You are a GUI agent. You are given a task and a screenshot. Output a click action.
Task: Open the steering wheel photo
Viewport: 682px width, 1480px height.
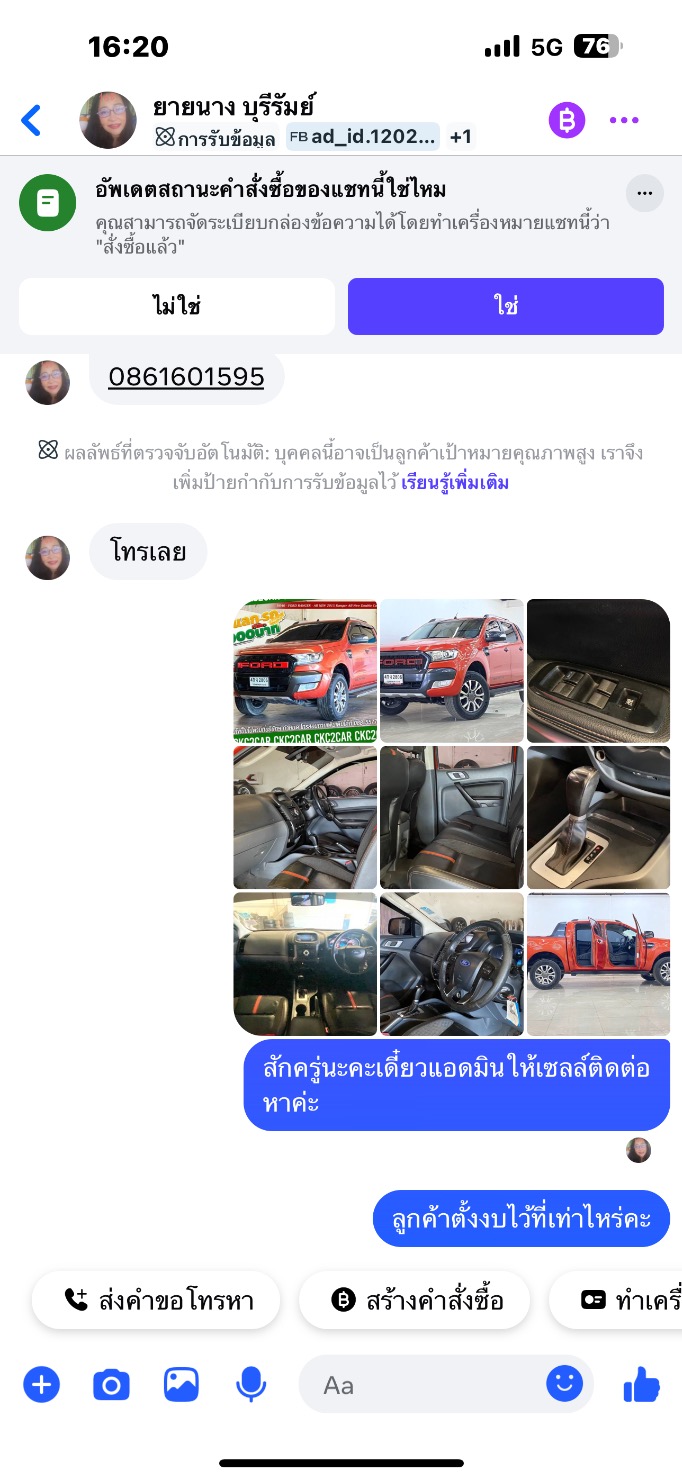pyautogui.click(x=451, y=964)
